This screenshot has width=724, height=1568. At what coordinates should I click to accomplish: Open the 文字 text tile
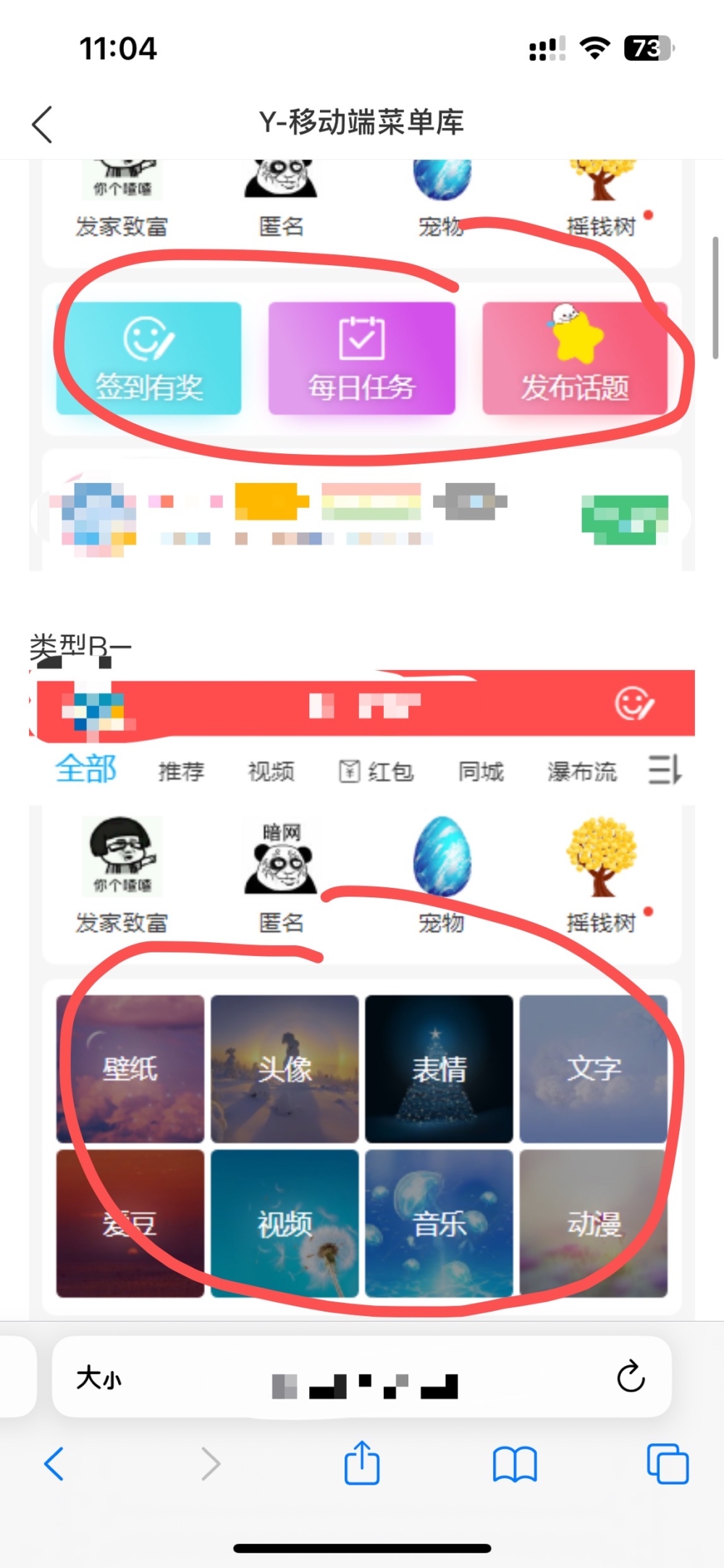pyautogui.click(x=594, y=1069)
